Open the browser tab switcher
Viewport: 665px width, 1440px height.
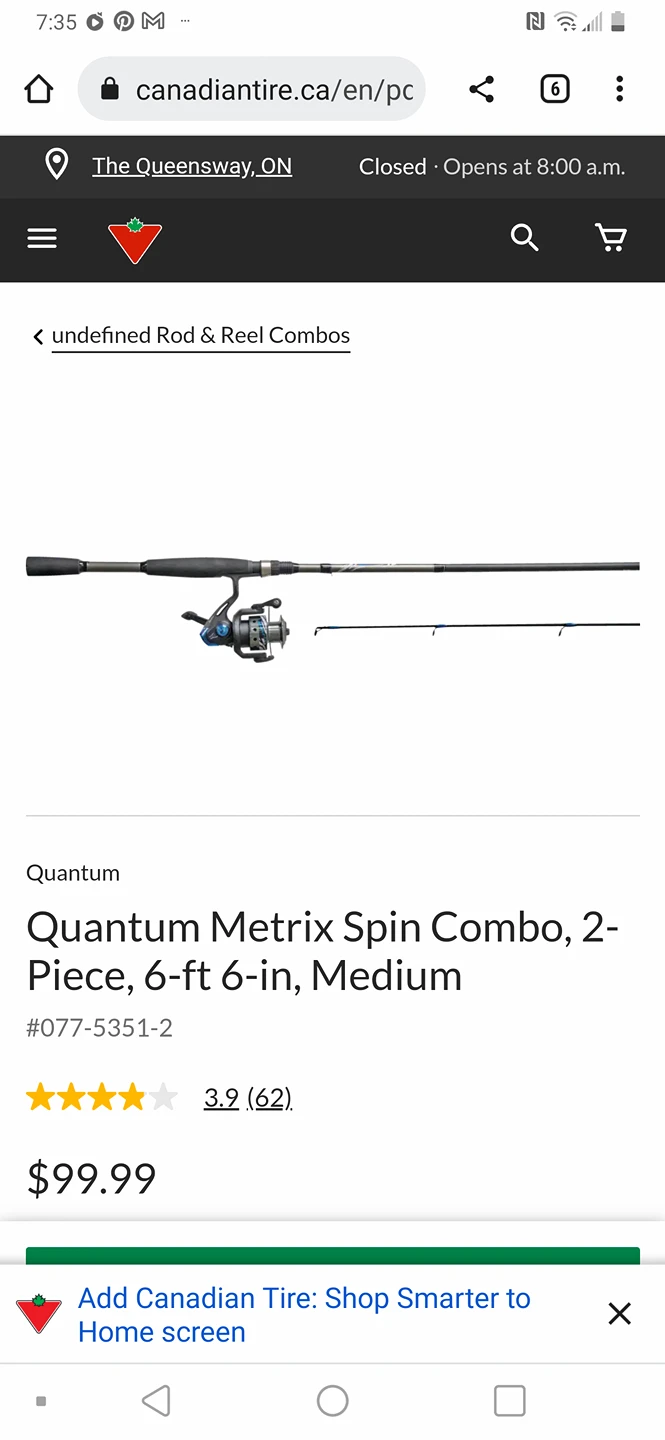click(x=554, y=90)
